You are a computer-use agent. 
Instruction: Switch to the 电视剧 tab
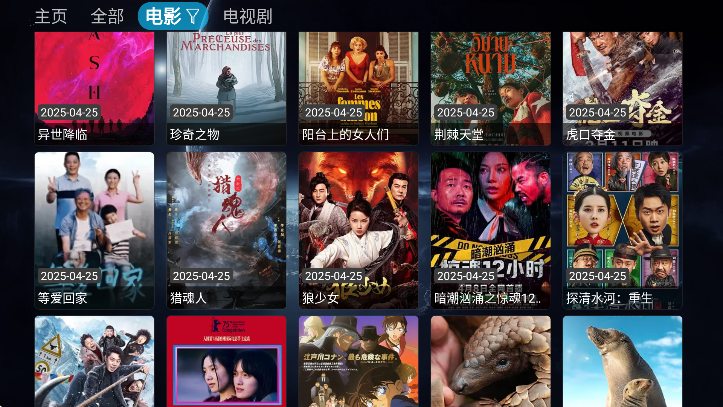[x=247, y=16]
